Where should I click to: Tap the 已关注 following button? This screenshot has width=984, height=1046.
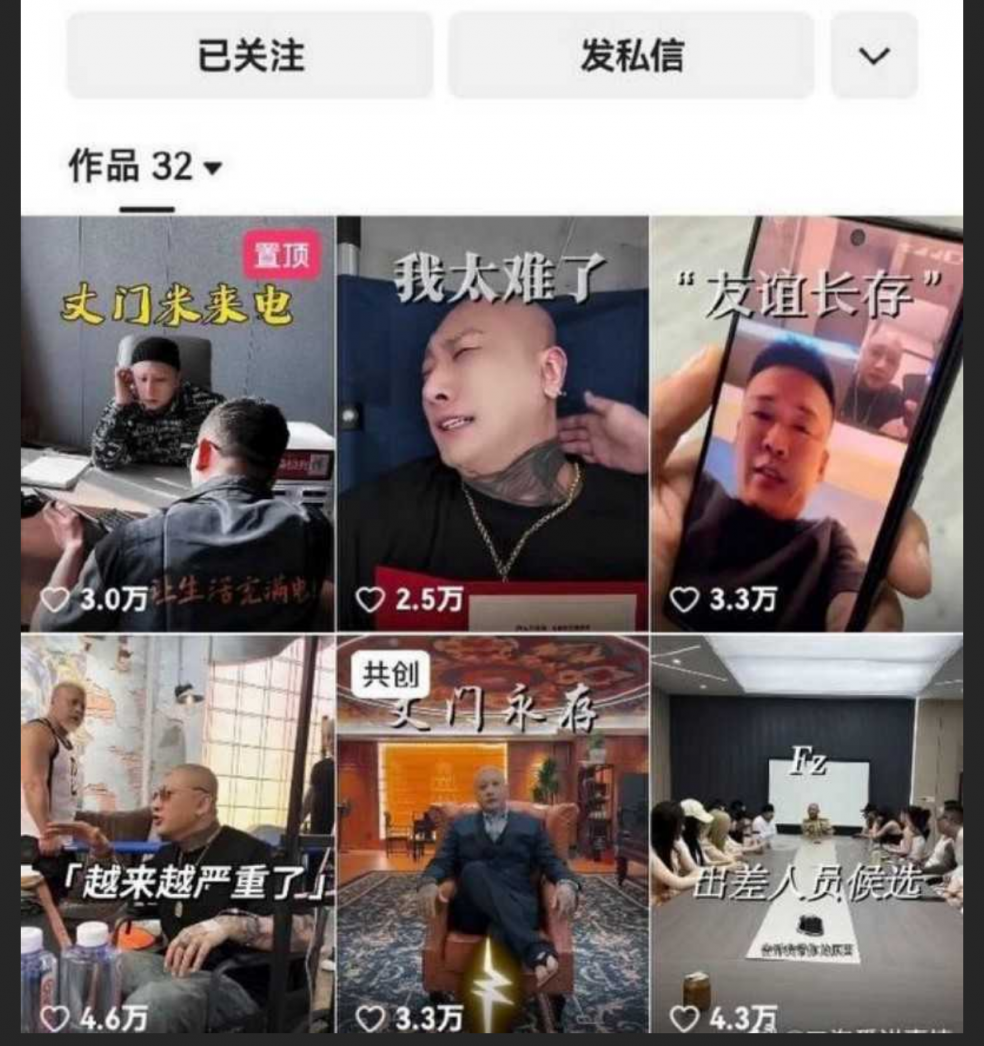coord(250,55)
